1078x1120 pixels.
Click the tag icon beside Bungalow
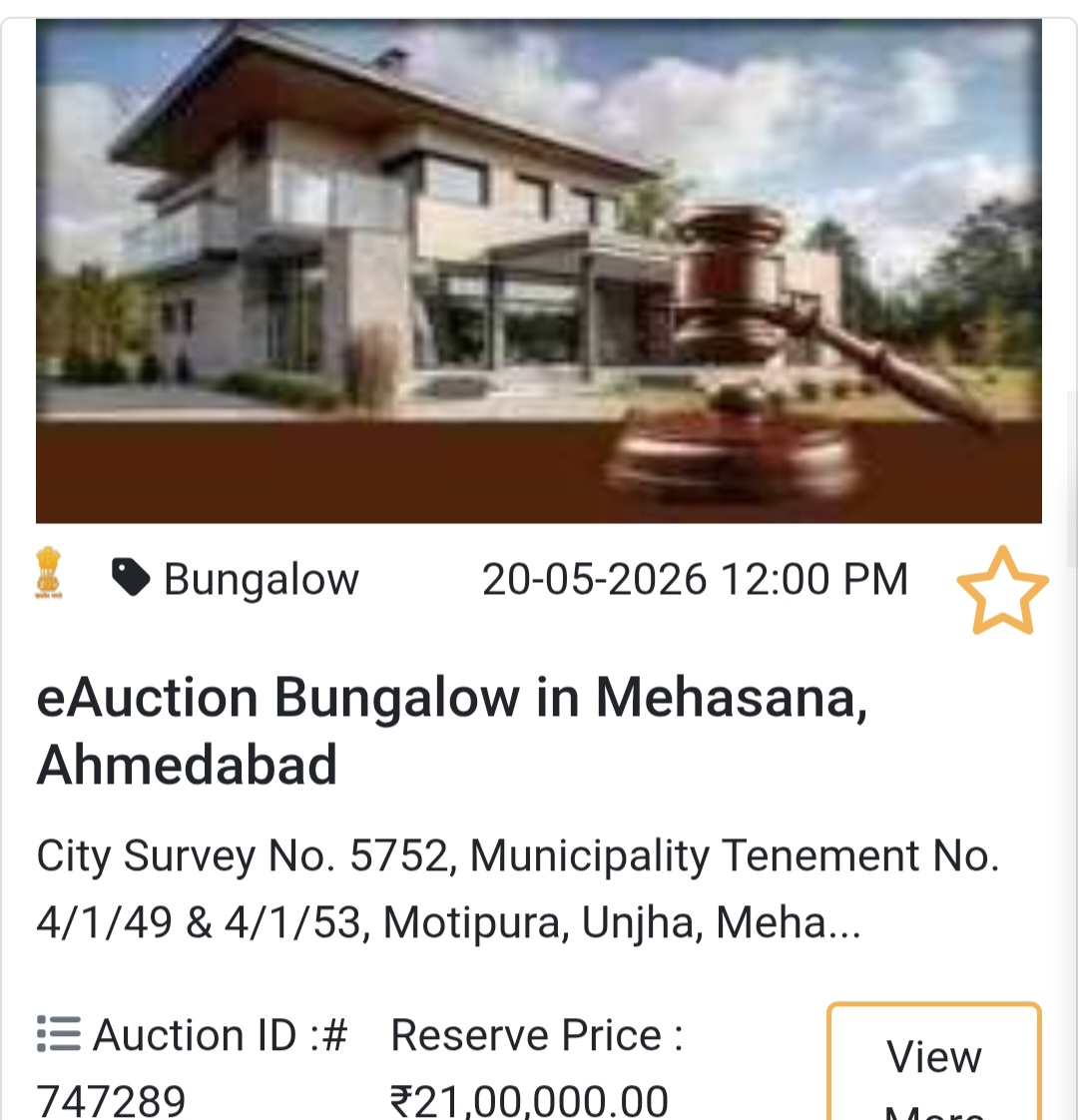129,577
